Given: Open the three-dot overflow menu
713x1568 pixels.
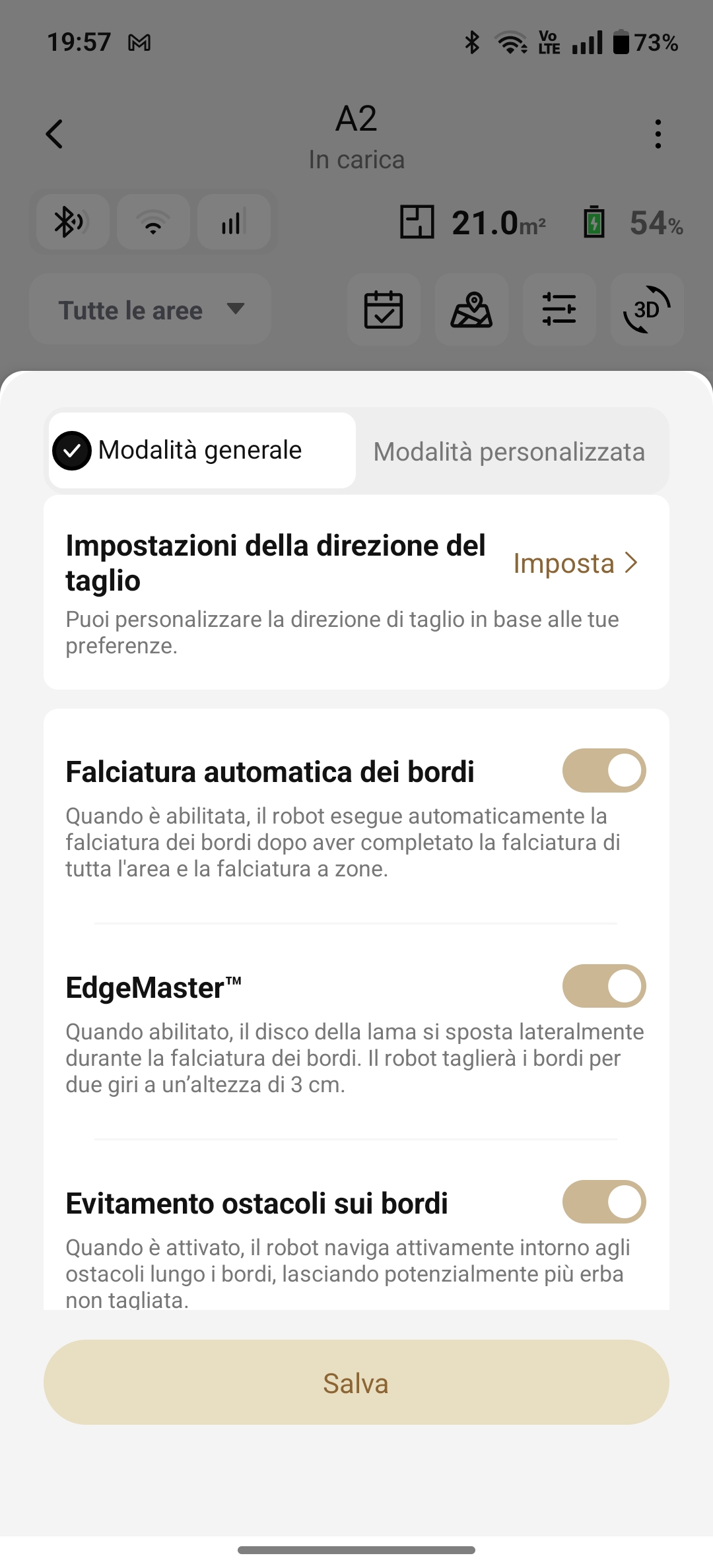Looking at the screenshot, I should tap(658, 134).
